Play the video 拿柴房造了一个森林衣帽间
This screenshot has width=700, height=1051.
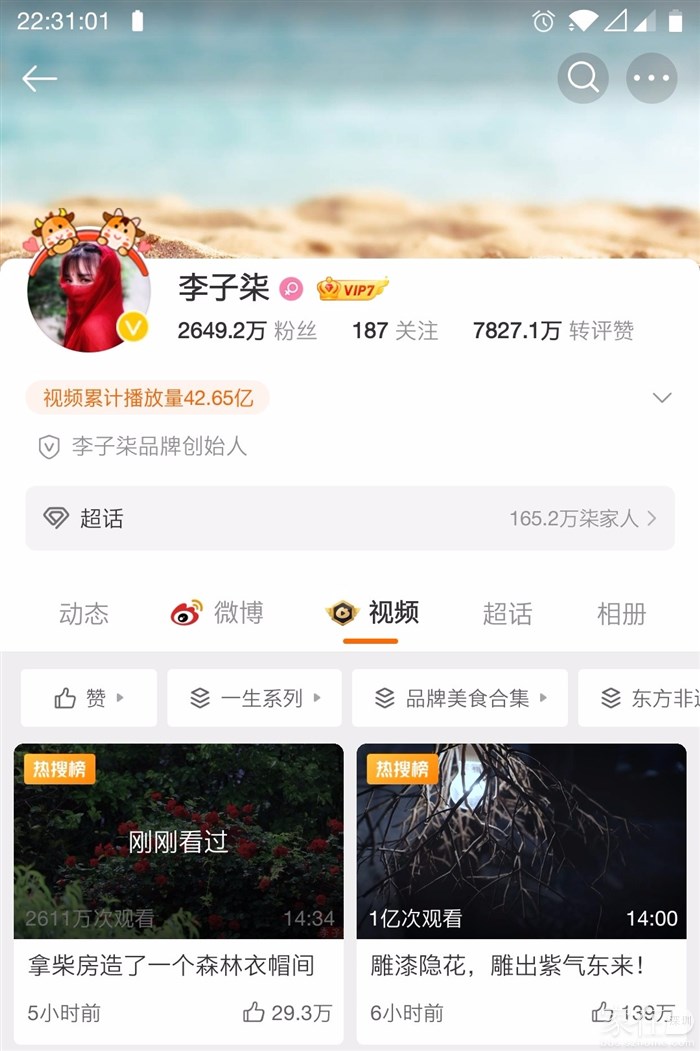[178, 841]
